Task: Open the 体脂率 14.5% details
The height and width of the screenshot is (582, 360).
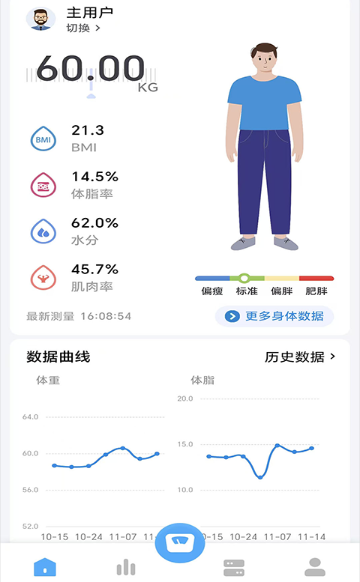Action: 74,185
